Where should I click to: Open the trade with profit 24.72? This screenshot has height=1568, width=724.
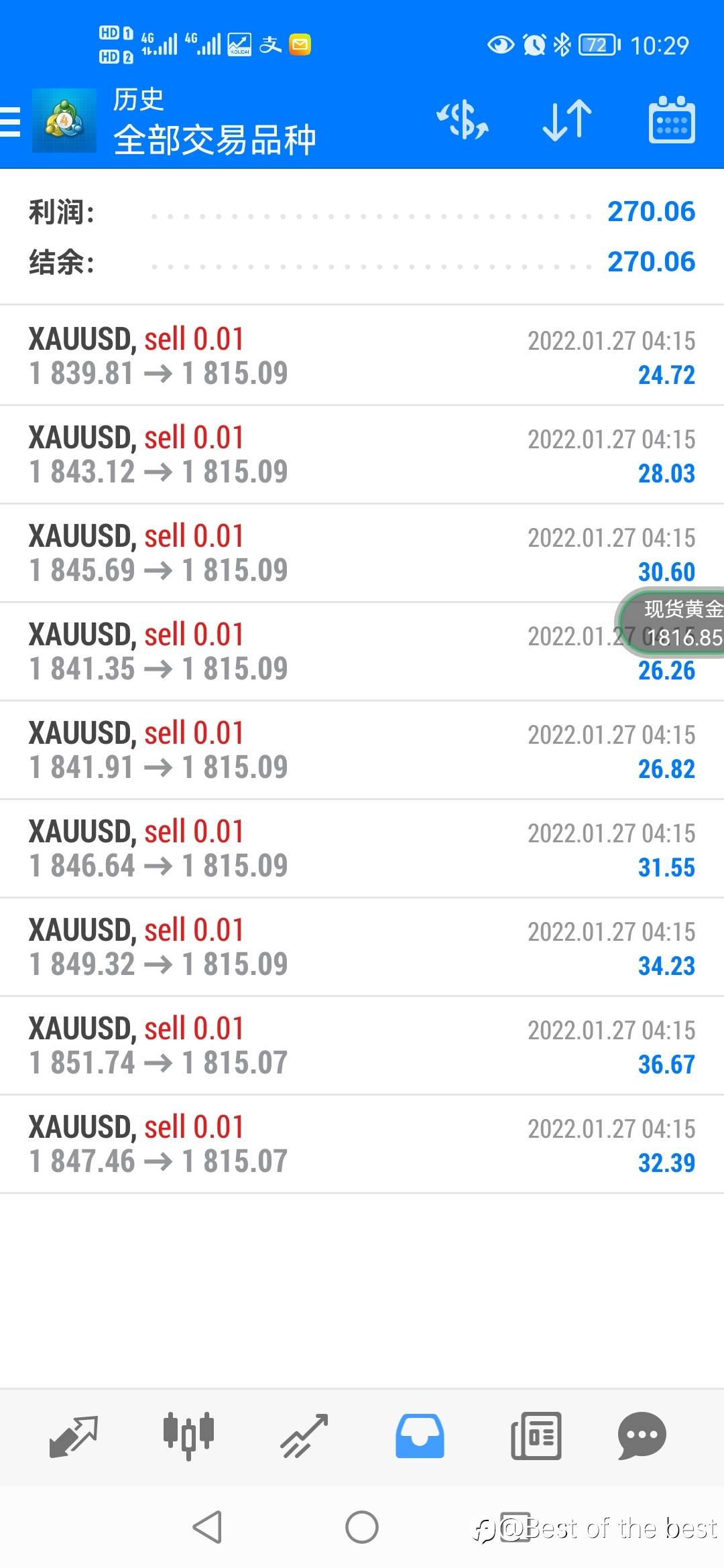(x=362, y=356)
